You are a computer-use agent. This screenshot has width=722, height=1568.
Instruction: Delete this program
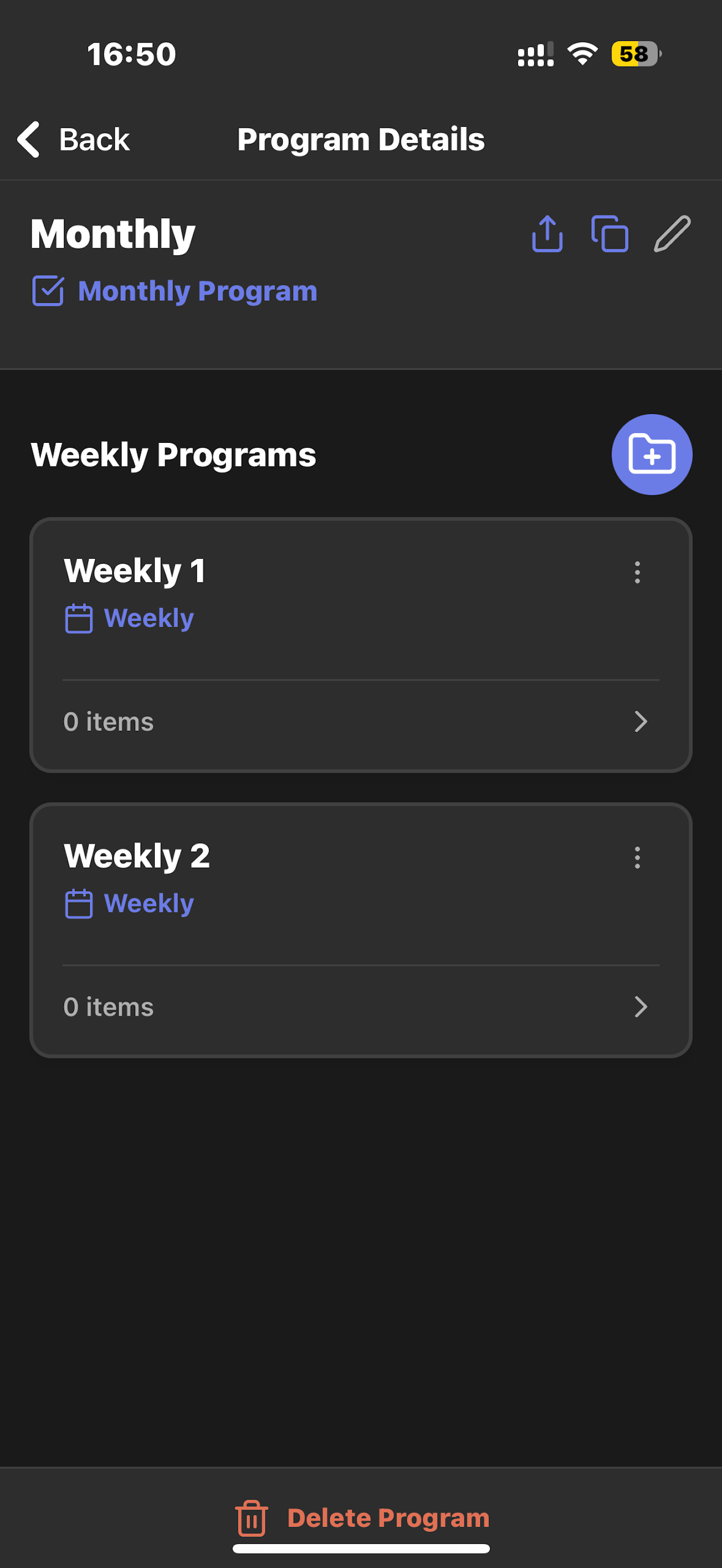click(x=362, y=1518)
